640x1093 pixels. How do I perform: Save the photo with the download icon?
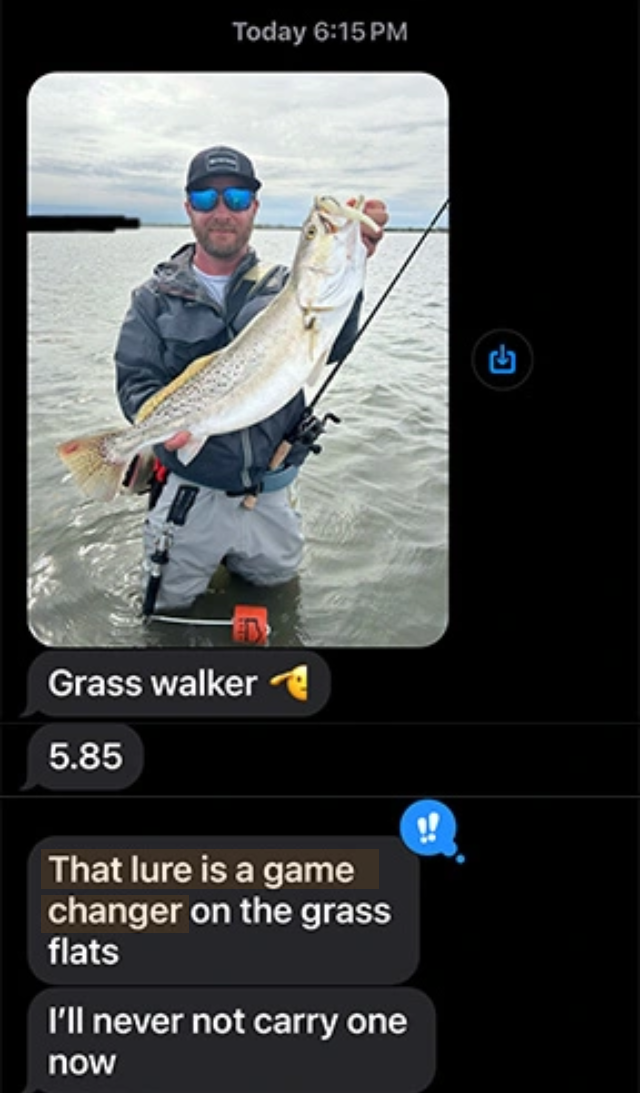(502, 359)
